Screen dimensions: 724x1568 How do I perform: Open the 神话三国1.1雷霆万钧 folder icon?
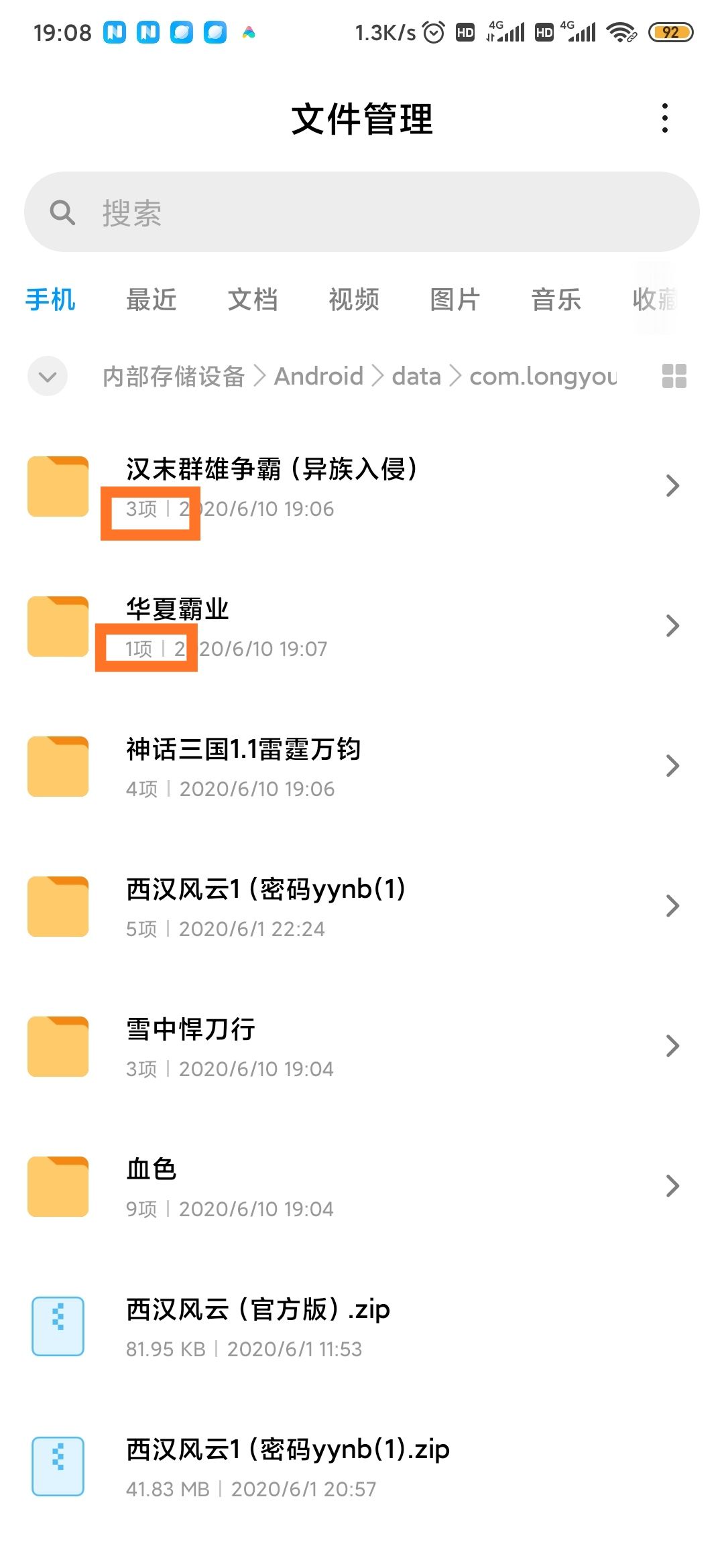pos(57,766)
